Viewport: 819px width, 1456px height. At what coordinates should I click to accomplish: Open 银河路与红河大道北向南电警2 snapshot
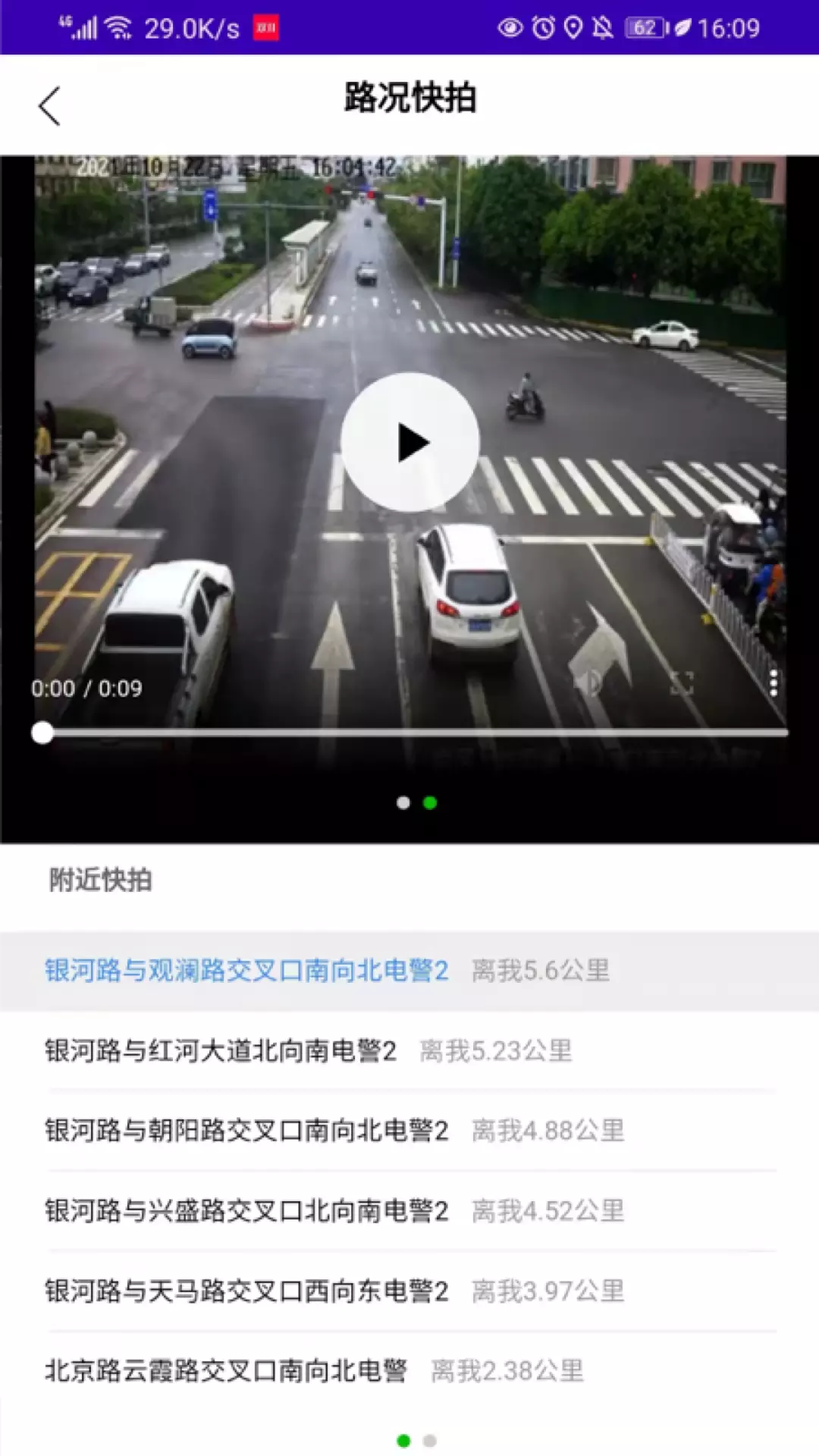pos(409,1051)
